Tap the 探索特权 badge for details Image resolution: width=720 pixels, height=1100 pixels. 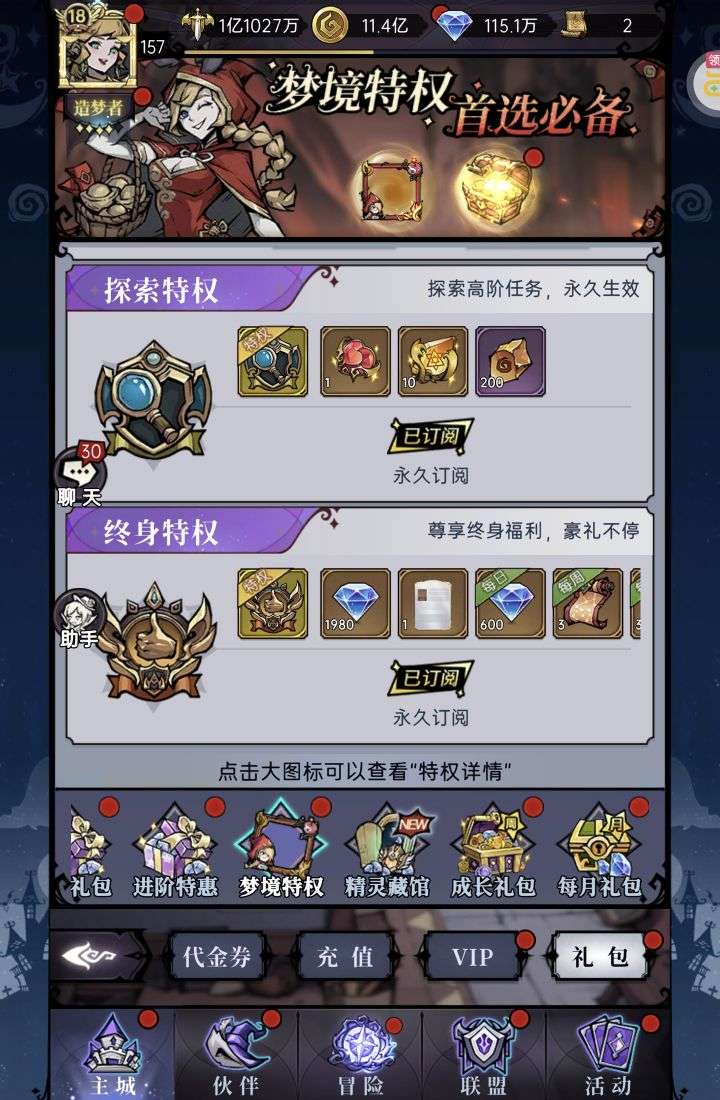[x=153, y=401]
